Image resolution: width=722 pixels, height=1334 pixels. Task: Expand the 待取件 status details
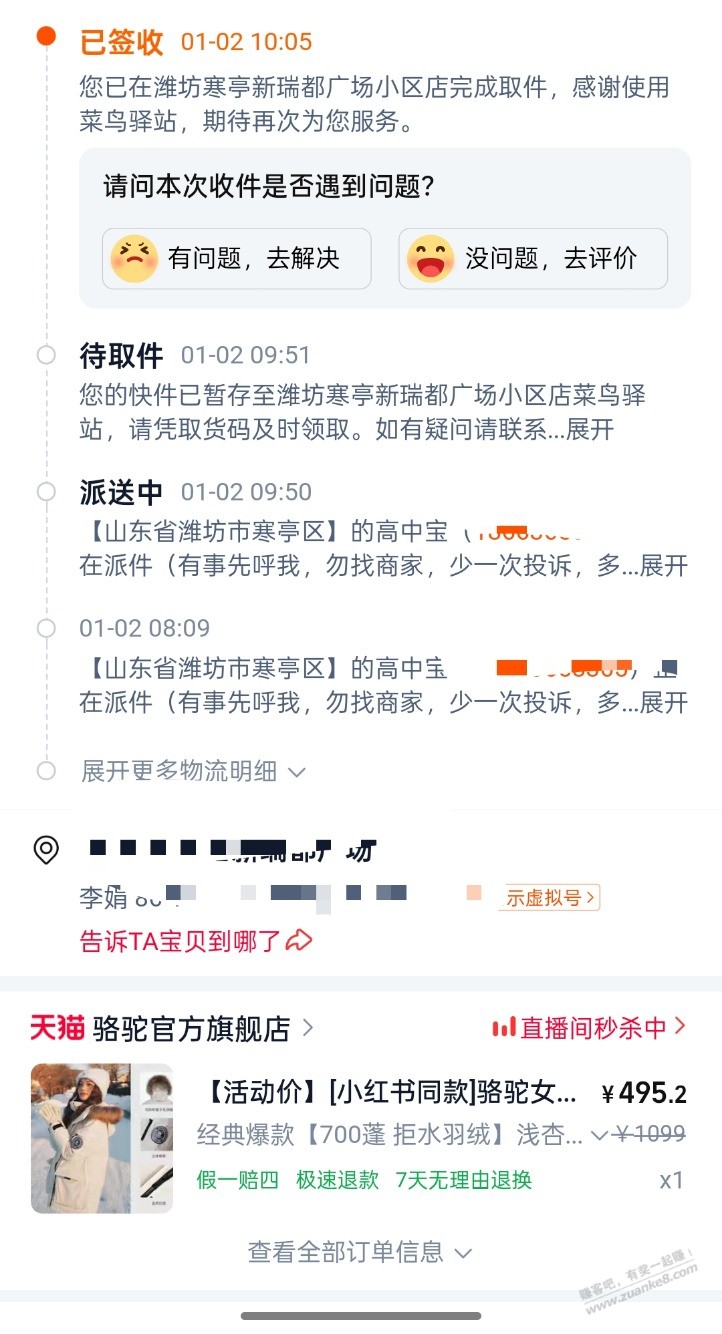click(590, 431)
